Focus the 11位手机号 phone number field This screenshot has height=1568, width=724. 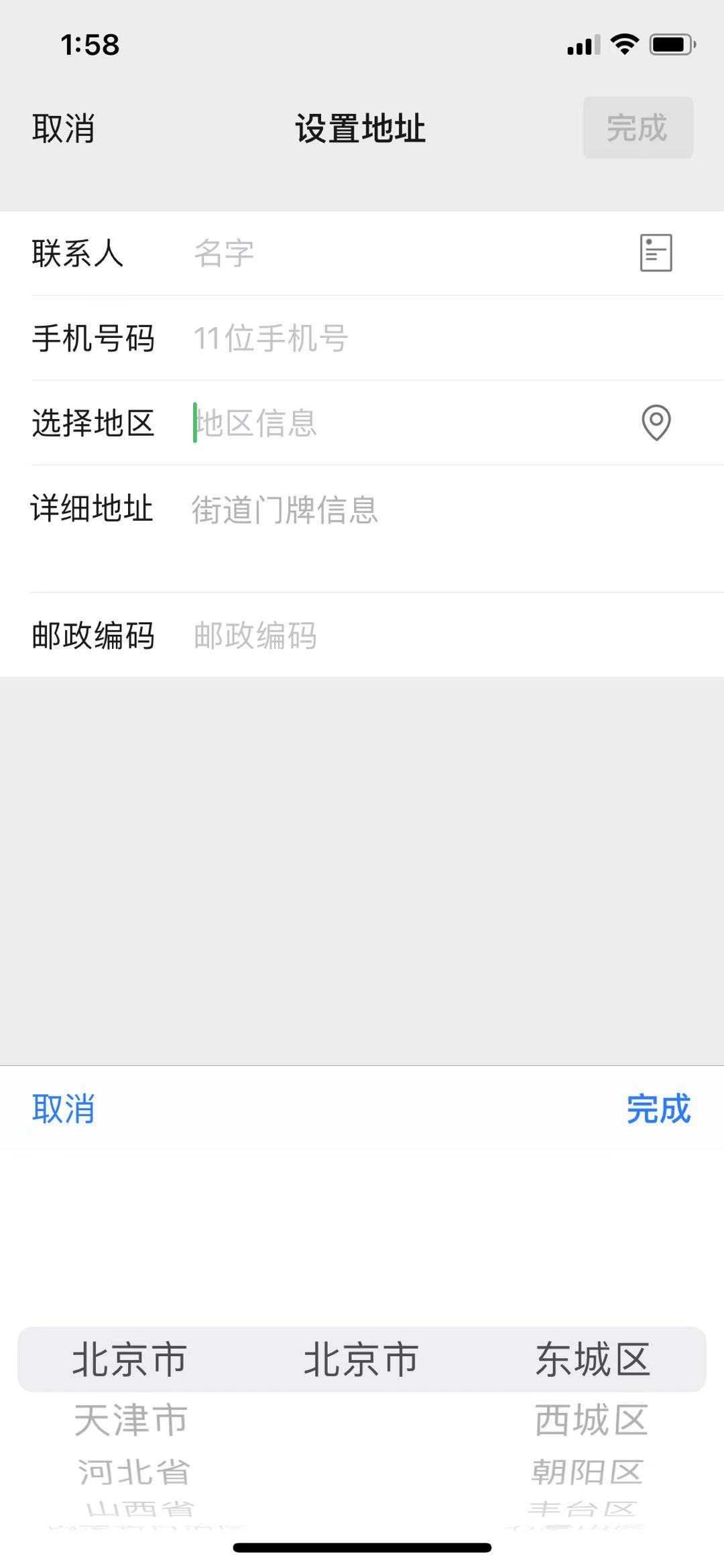[402, 338]
